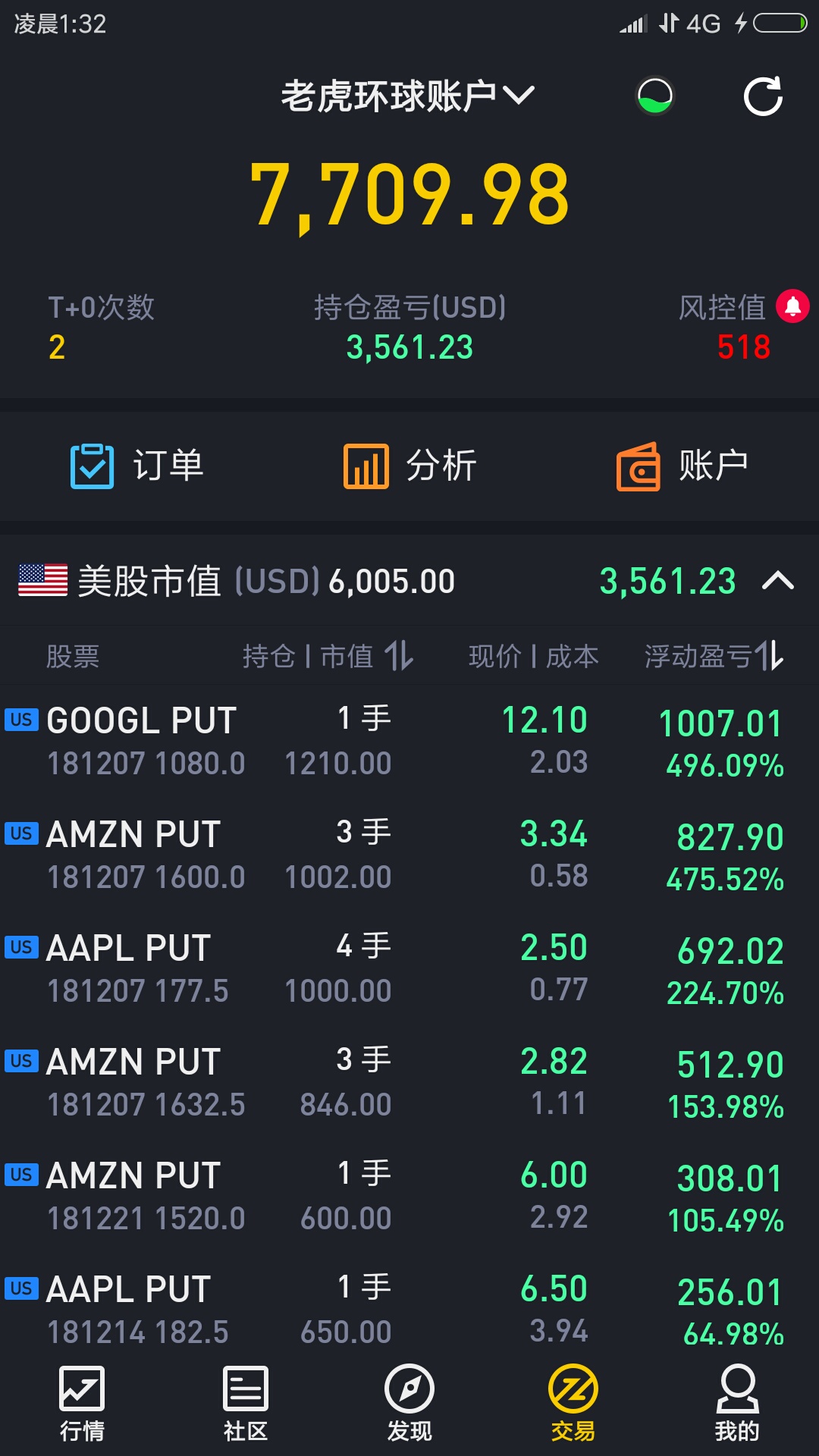
Task: Open AMZN PUT 181221 1520.0 position
Action: (x=409, y=1196)
